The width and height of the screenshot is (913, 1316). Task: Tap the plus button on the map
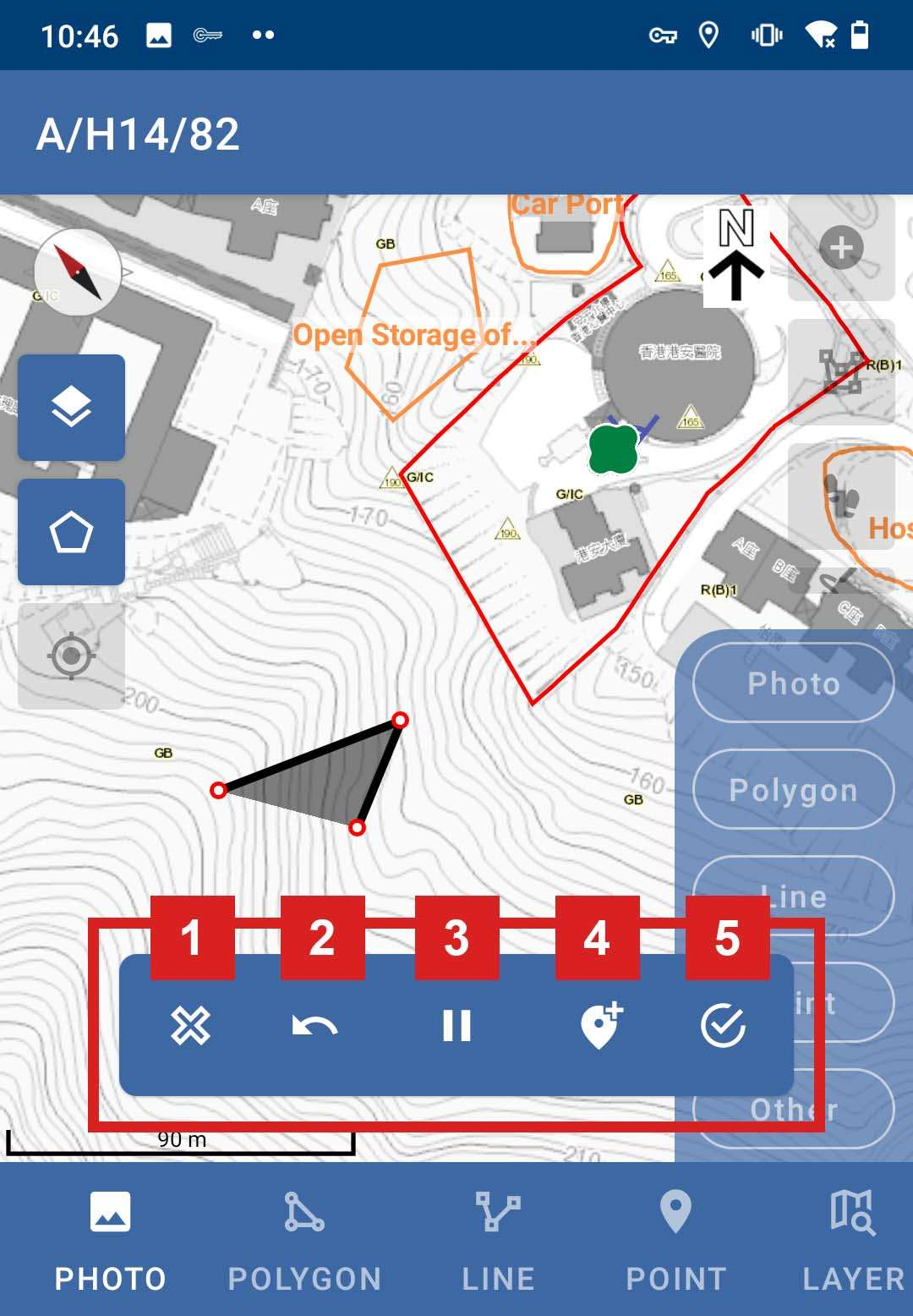(841, 249)
